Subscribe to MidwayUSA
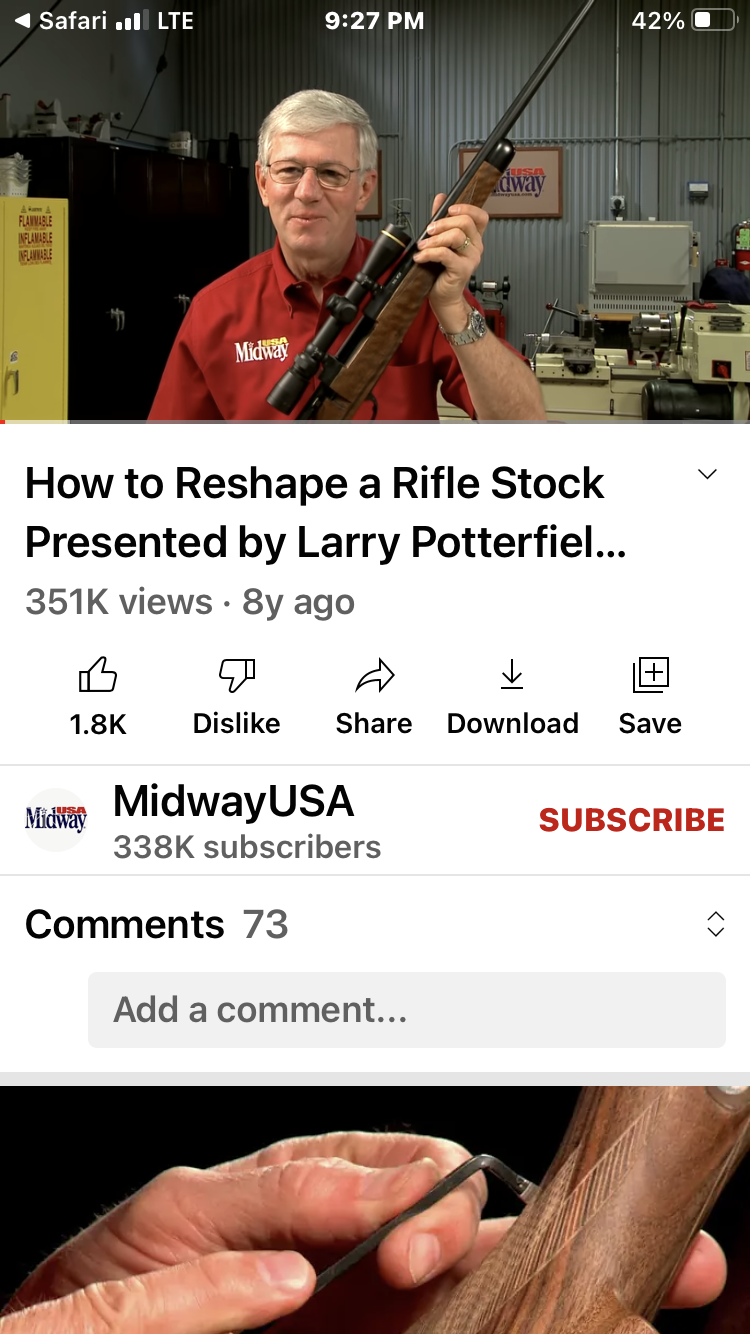Screen dimensions: 750x1334 pos(631,820)
